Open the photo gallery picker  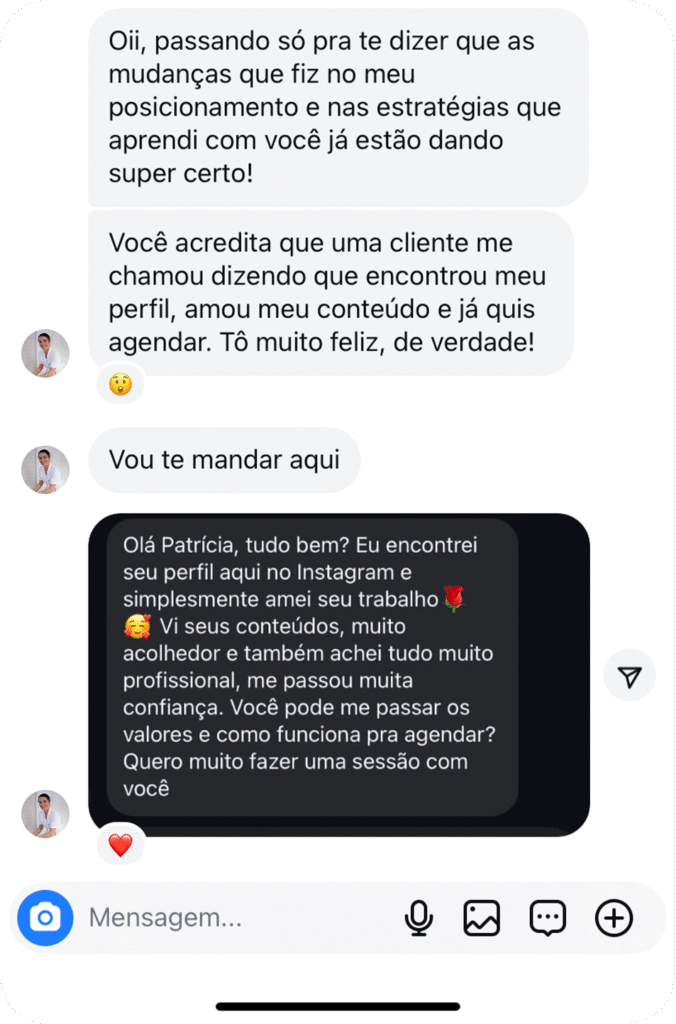(x=481, y=918)
